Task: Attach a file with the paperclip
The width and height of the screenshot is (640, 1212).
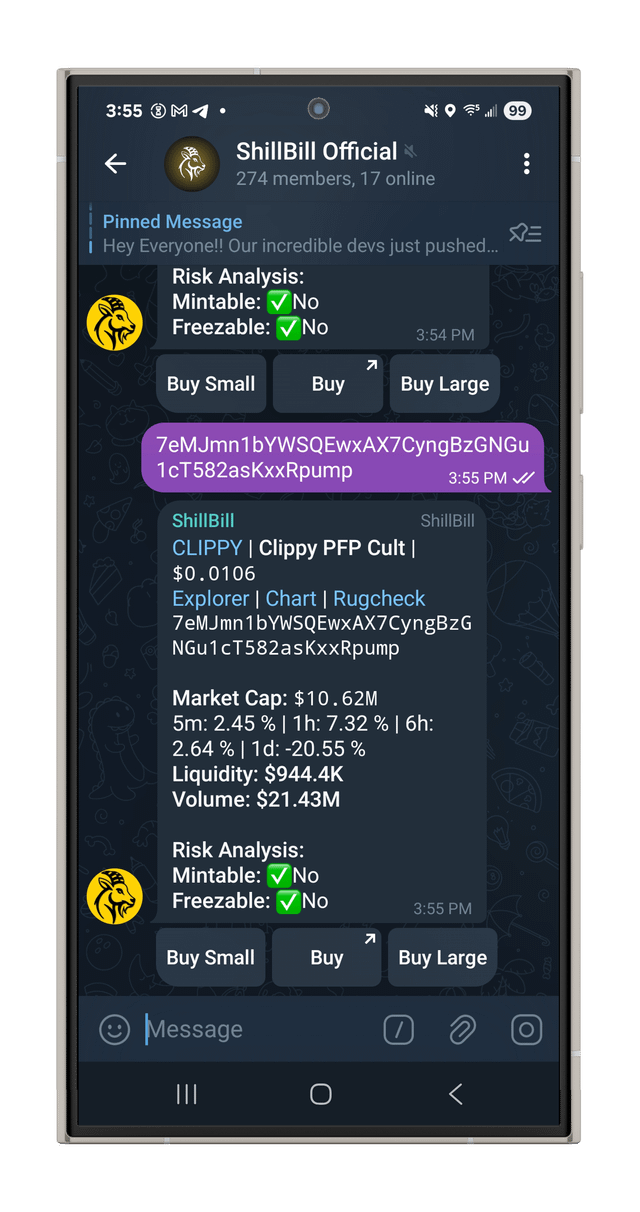Action: tap(462, 1029)
